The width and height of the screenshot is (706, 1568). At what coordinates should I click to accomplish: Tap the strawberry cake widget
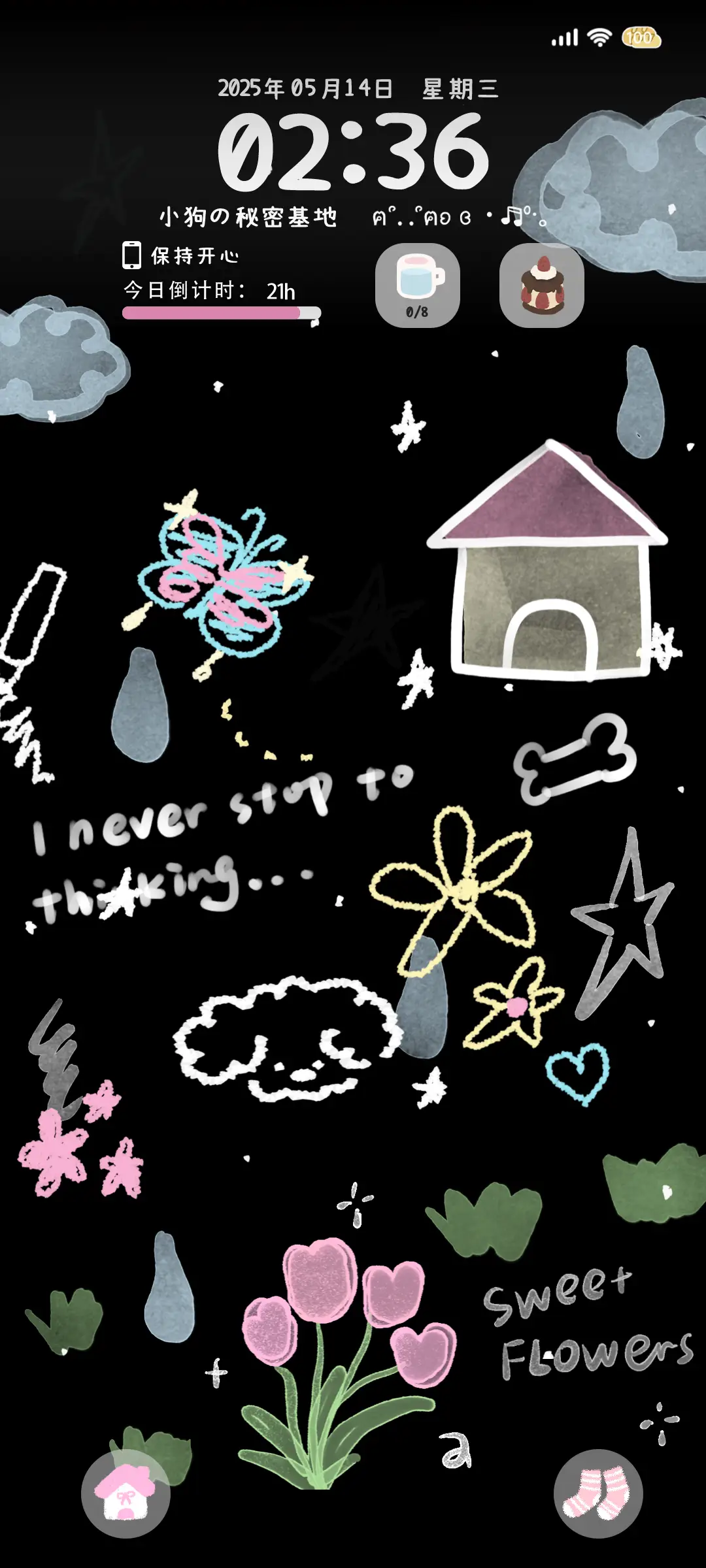[x=541, y=286]
